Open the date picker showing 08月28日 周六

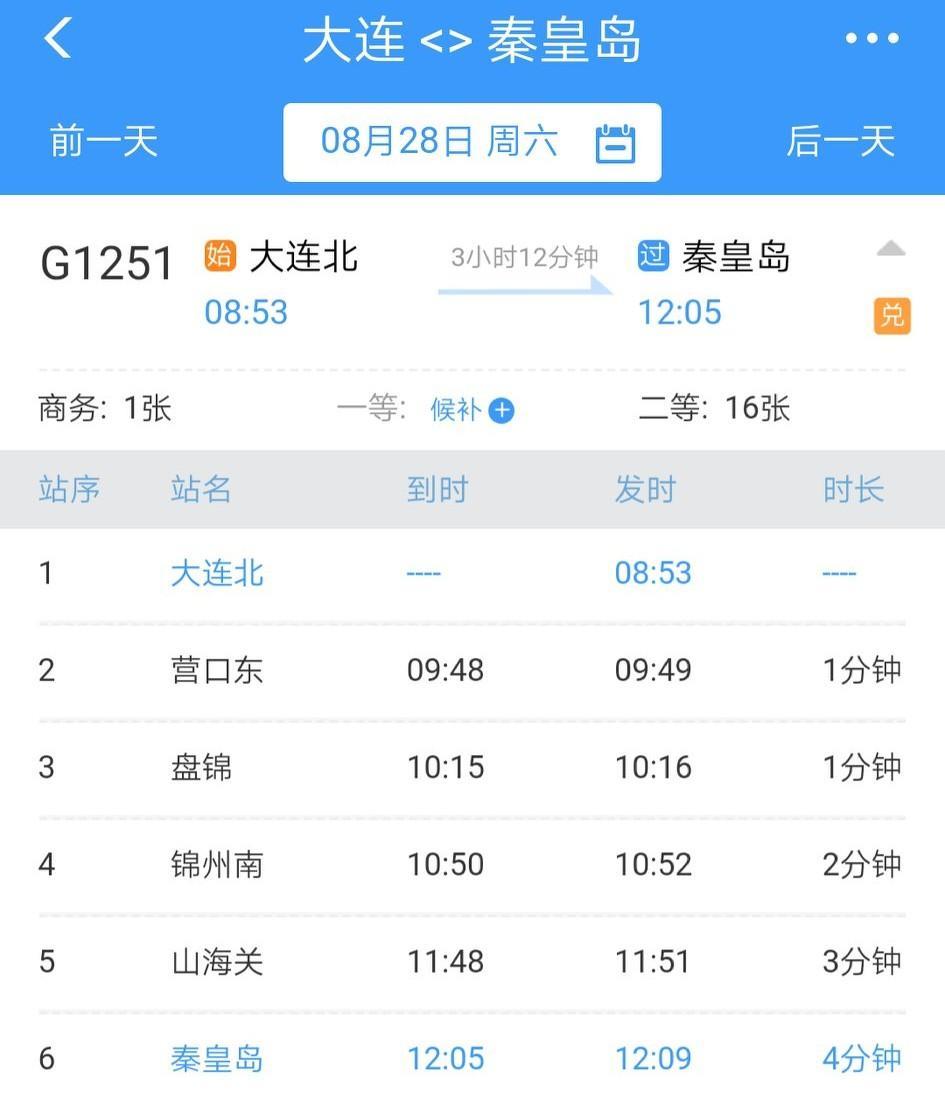click(x=472, y=142)
